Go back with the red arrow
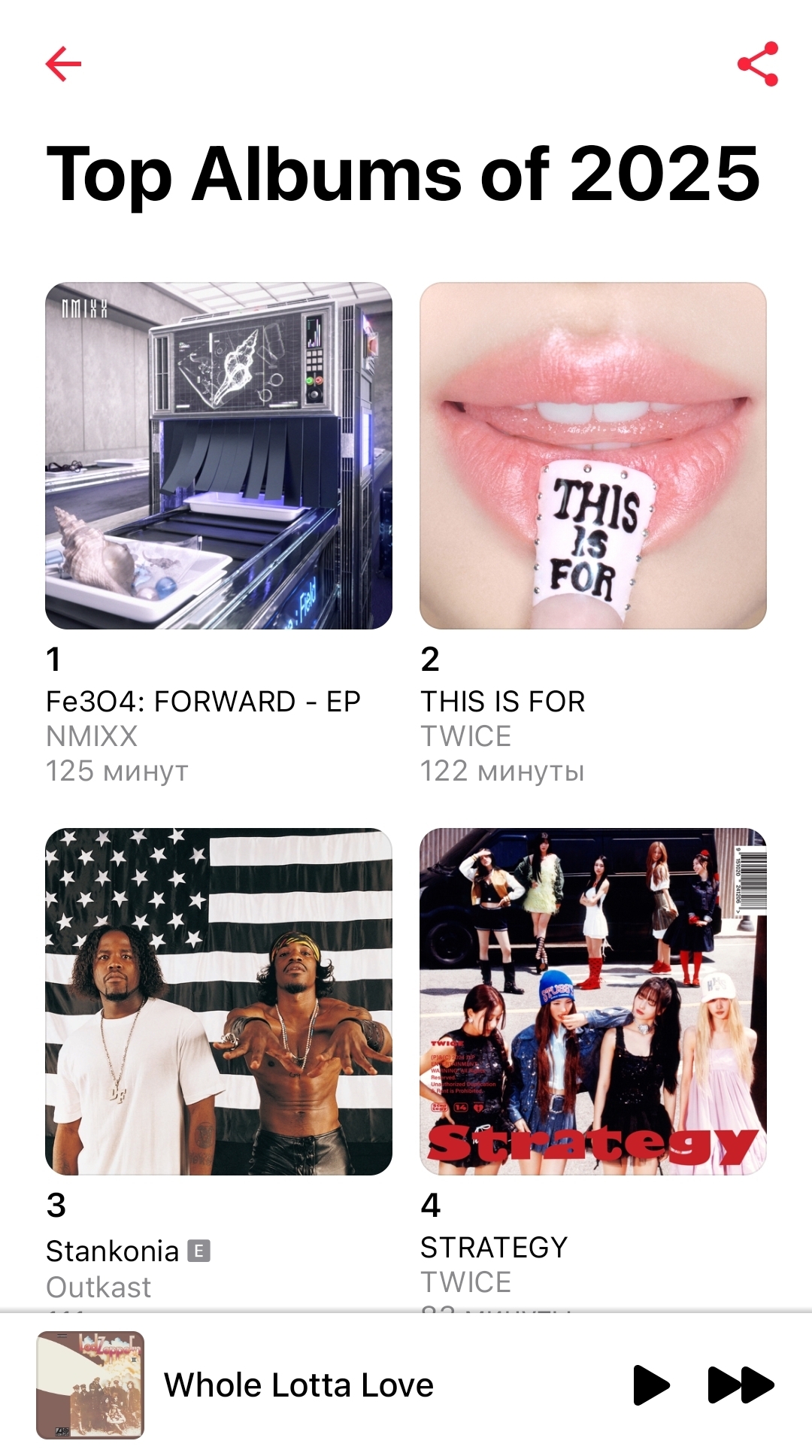 63,64
